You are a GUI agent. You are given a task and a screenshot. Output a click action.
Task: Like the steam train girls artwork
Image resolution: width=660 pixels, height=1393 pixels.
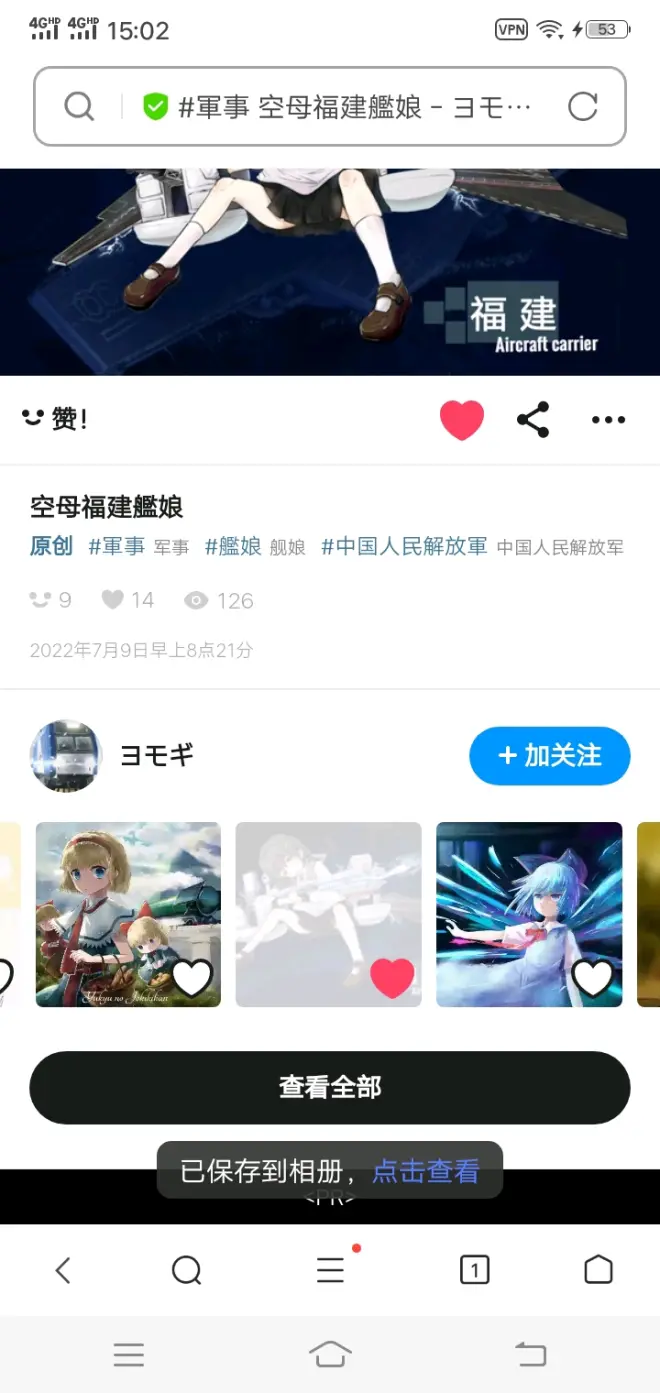(x=192, y=977)
